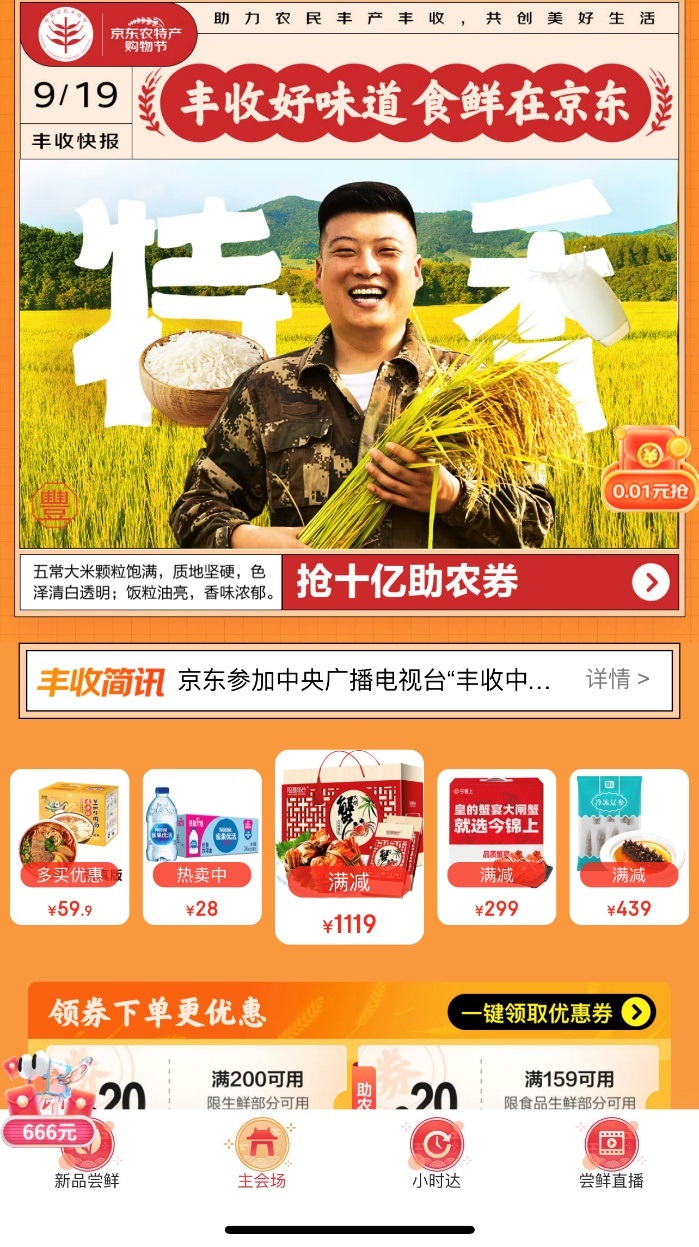699x1247 pixels.
Task: Open the ¥439 product card
Action: point(629,846)
